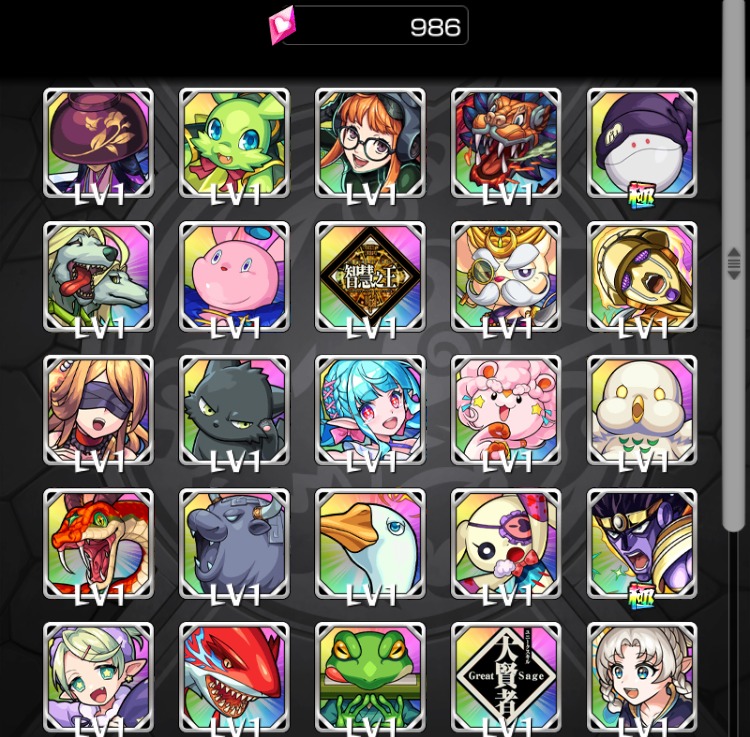Screen dimensions: 750x737
Task: Tap the green frog character tile
Action: pyautogui.click(x=370, y=677)
